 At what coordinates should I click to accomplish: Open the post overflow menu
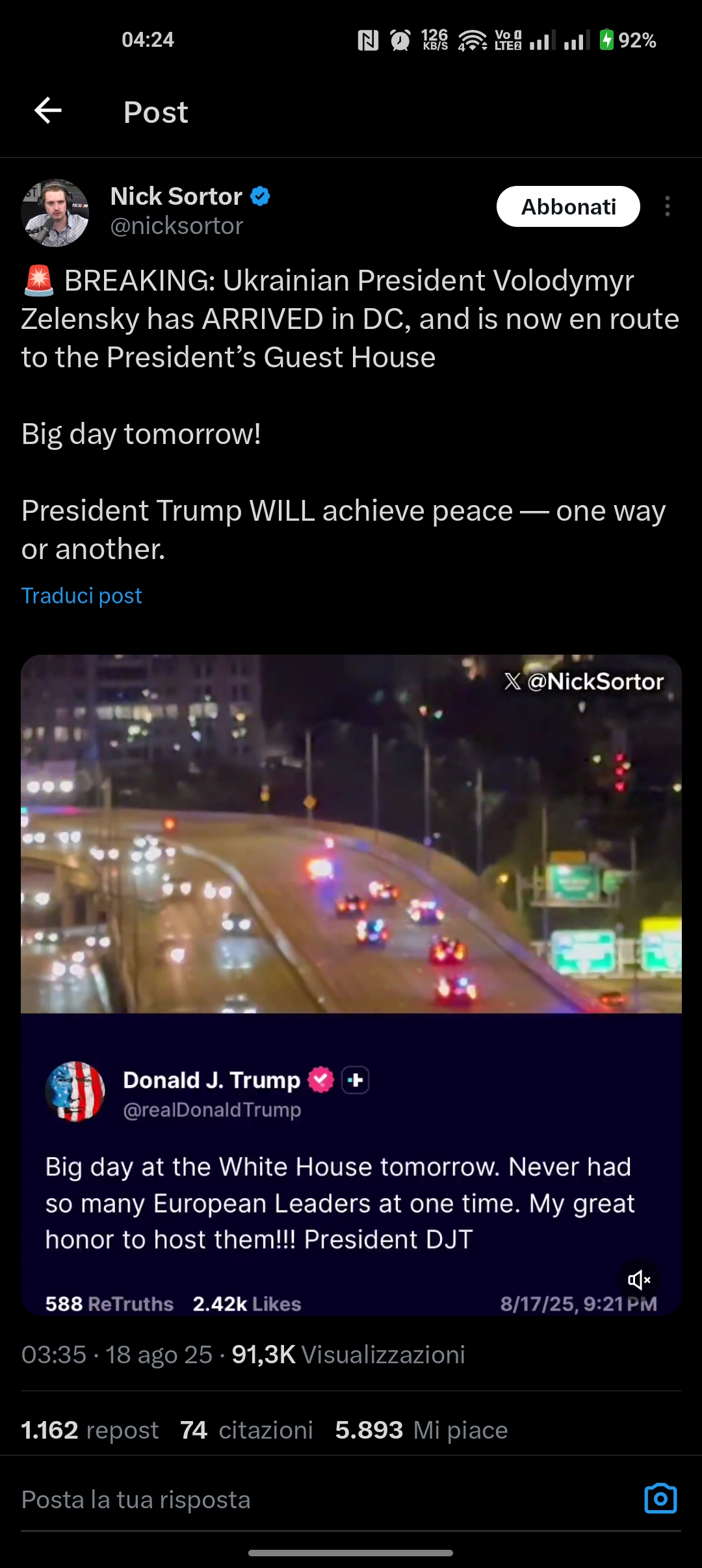pos(667,207)
